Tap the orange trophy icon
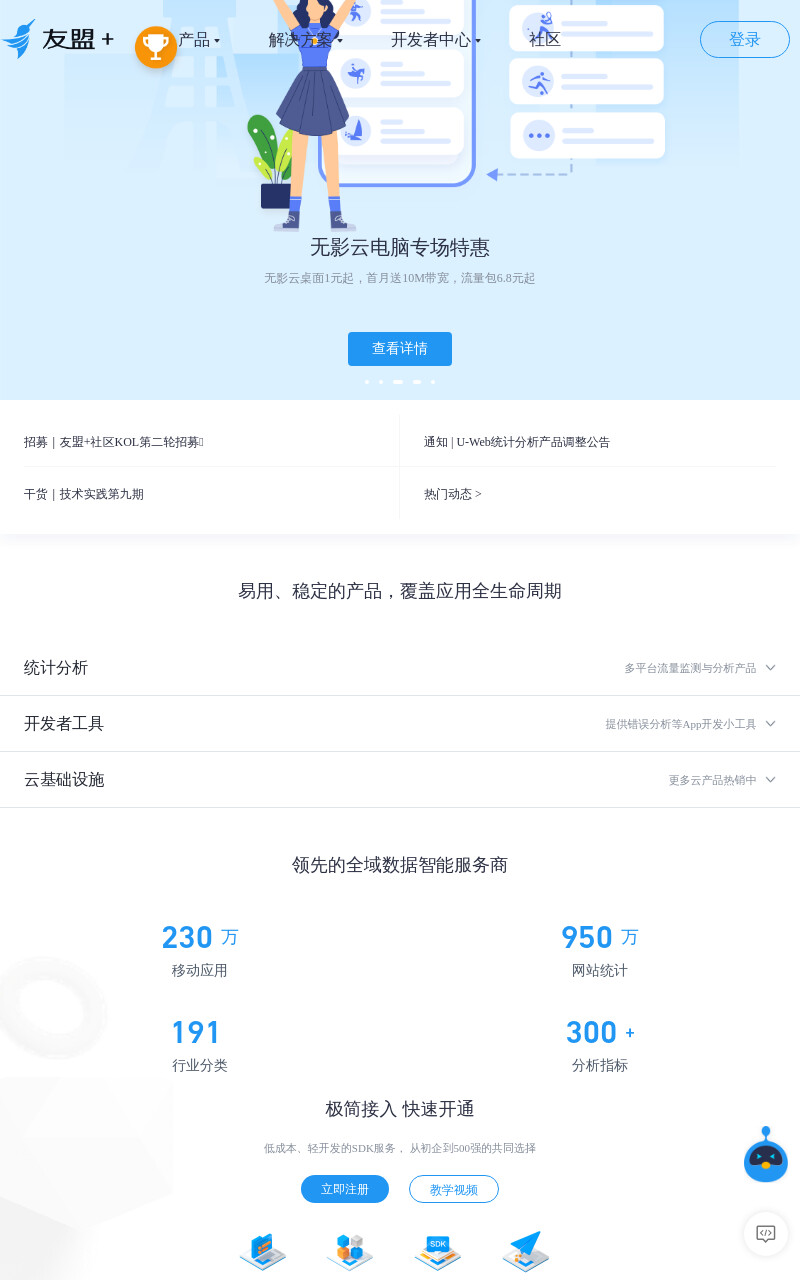This screenshot has height=1280, width=800. tap(156, 47)
